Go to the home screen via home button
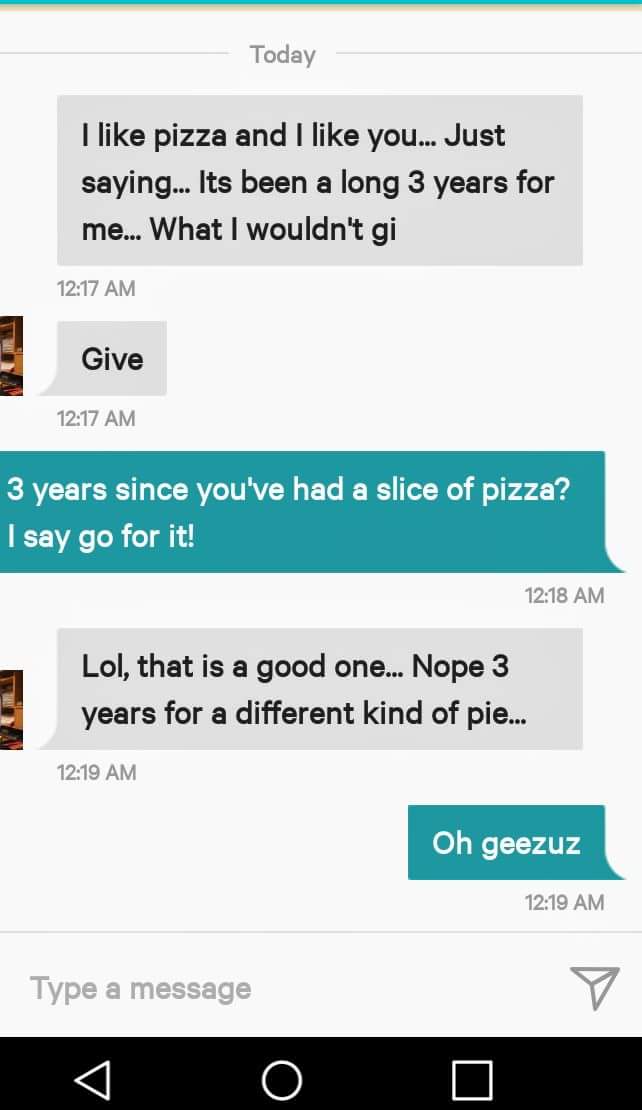 [282, 1079]
